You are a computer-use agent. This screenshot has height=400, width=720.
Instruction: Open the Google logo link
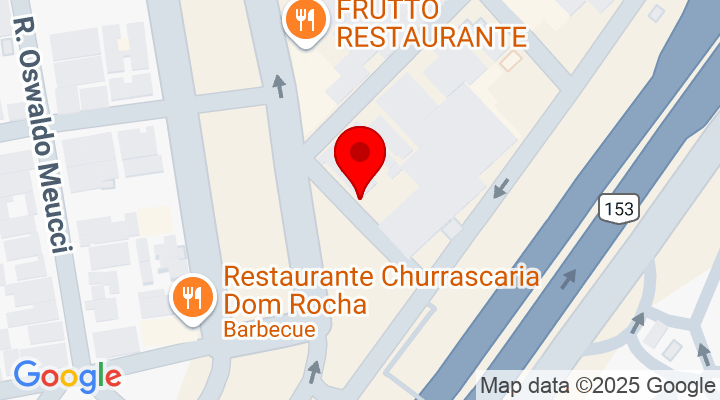coord(67,376)
